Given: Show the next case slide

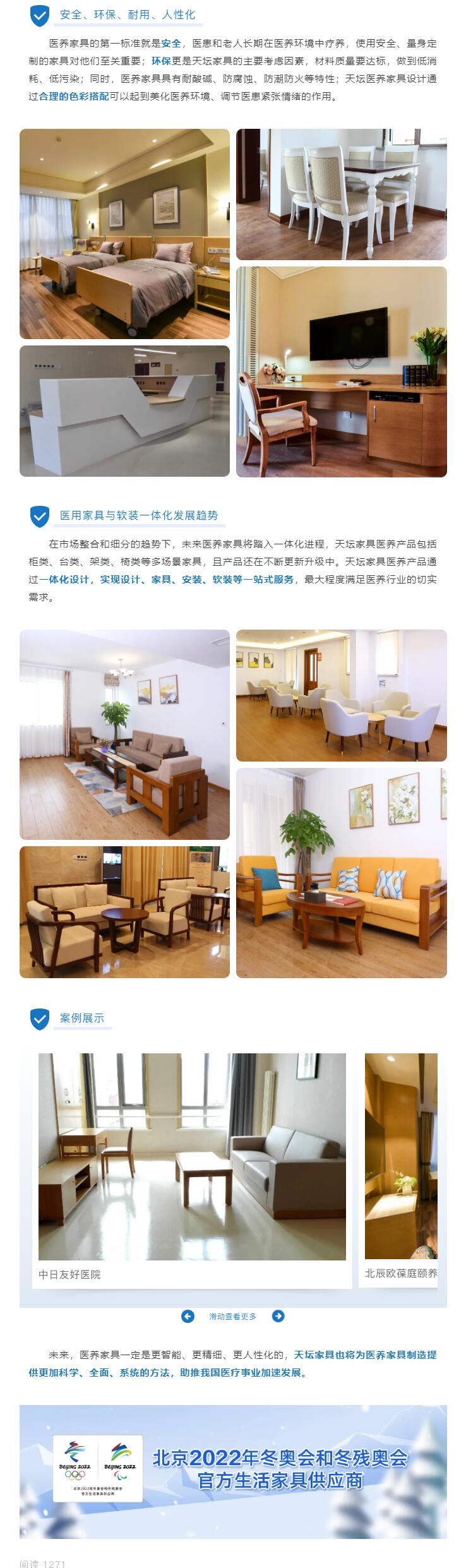Looking at the screenshot, I should click(x=278, y=1316).
